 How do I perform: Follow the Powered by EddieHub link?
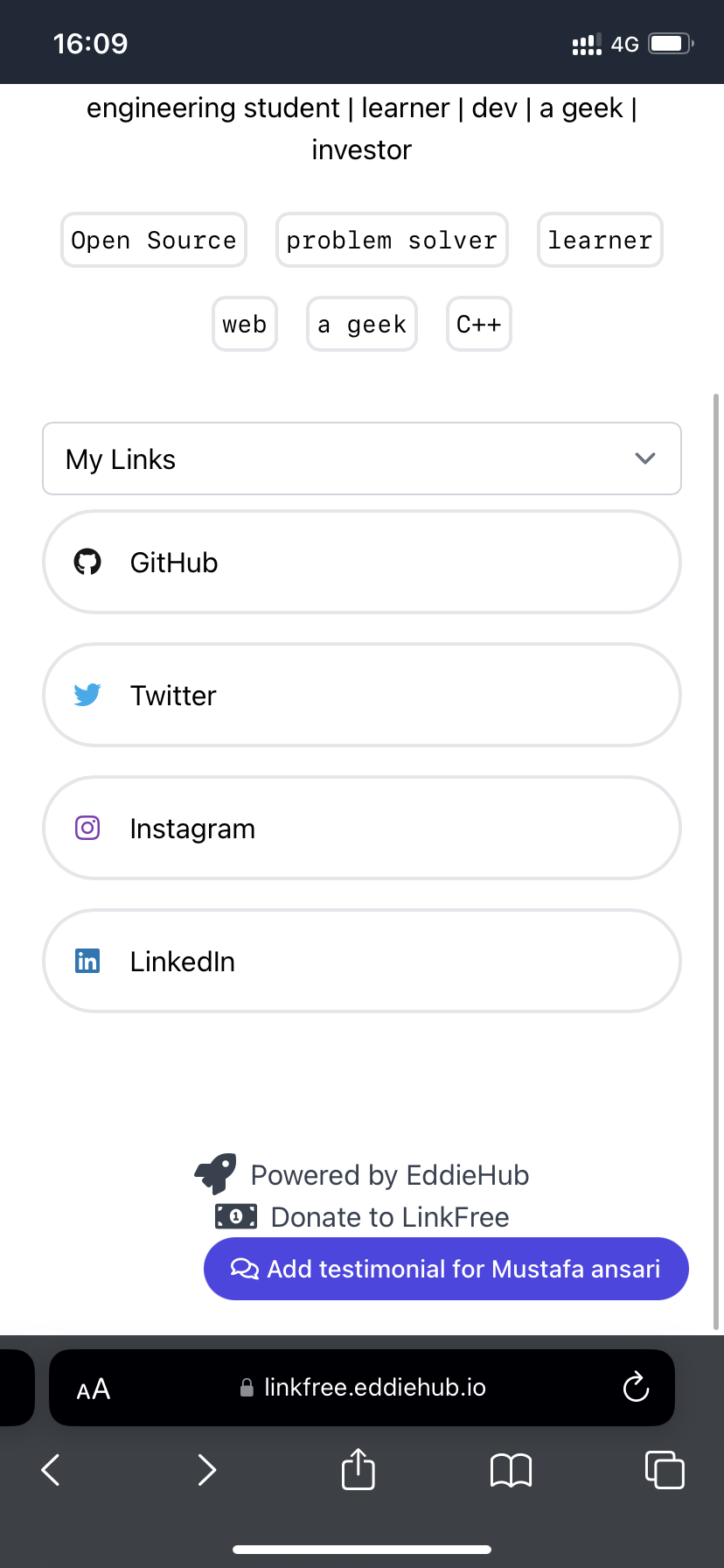pyautogui.click(x=362, y=1174)
